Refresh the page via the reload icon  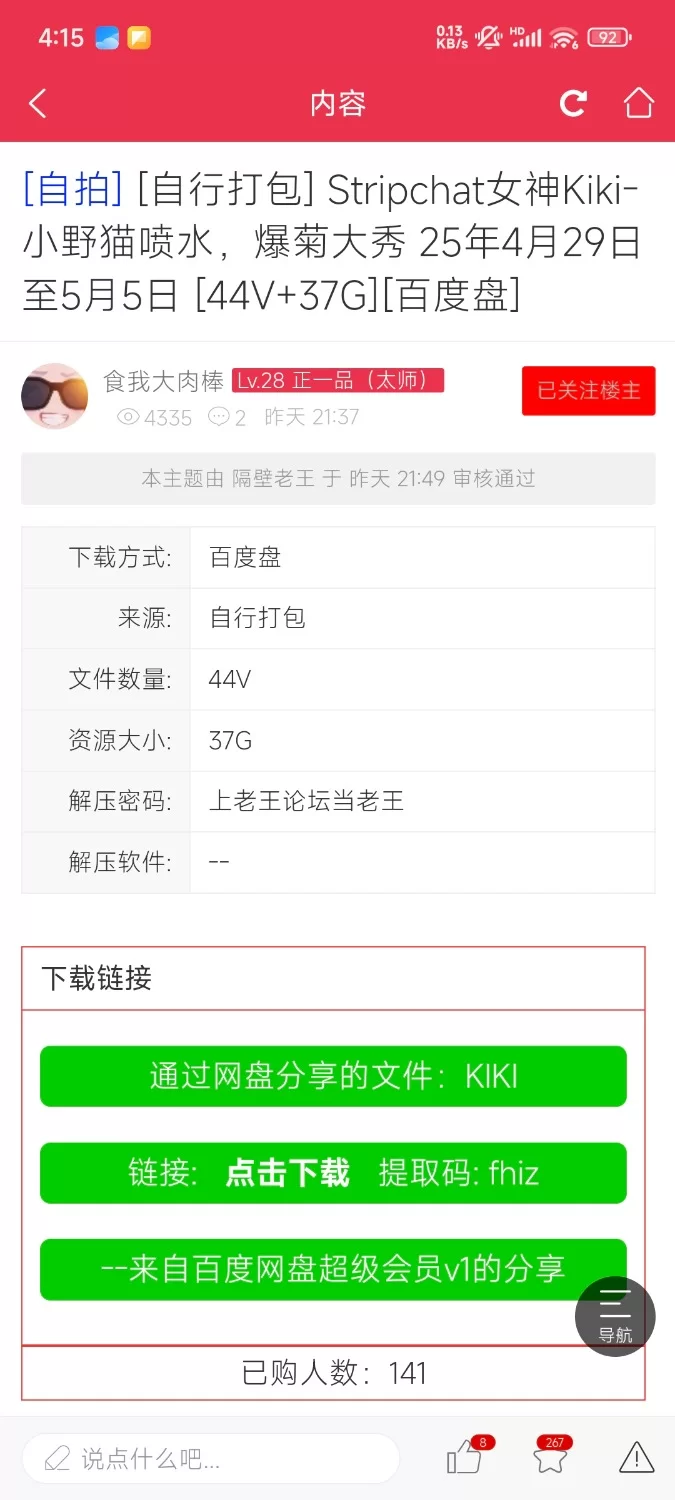(x=573, y=103)
